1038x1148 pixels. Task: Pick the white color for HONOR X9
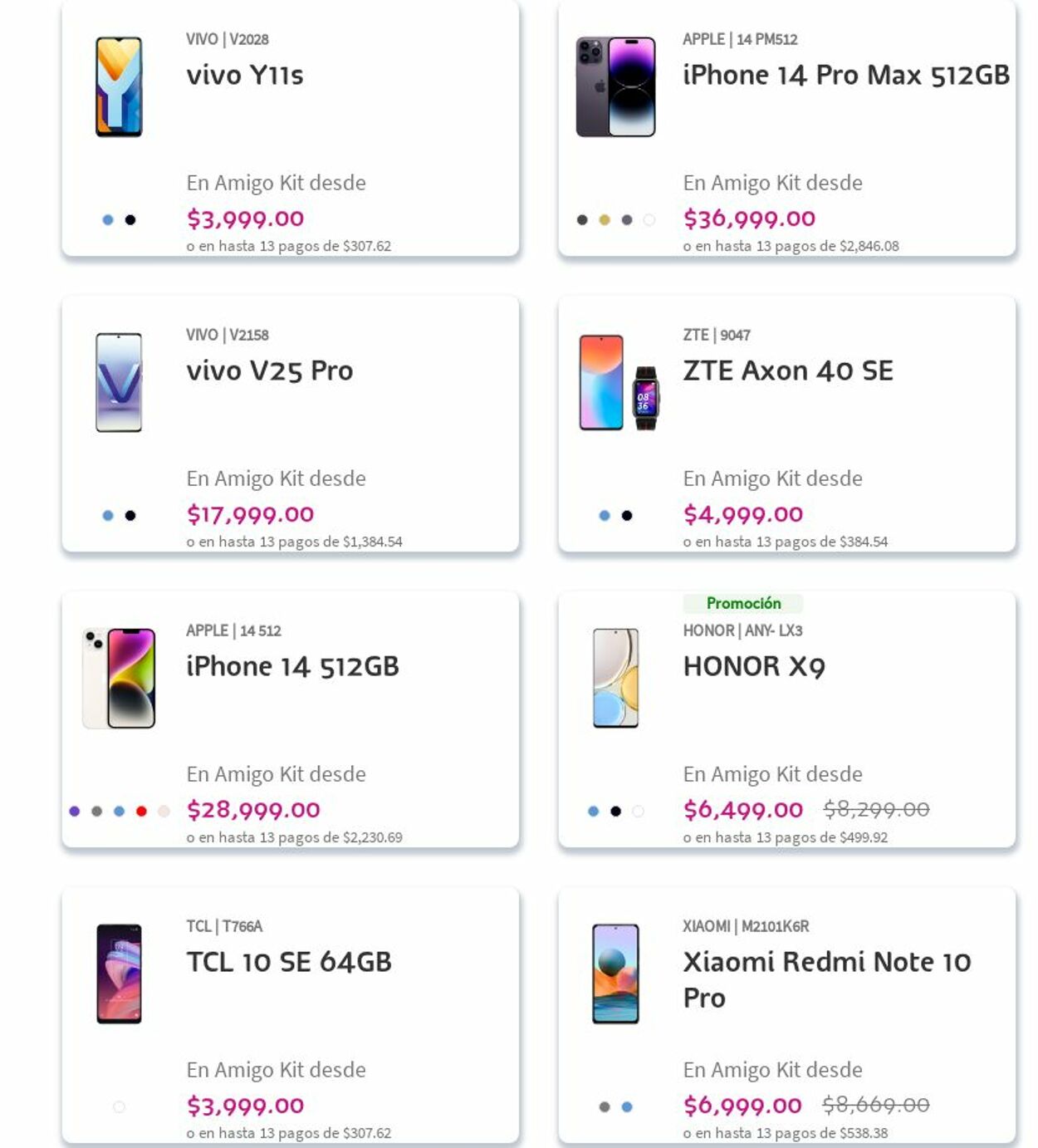pos(638,812)
